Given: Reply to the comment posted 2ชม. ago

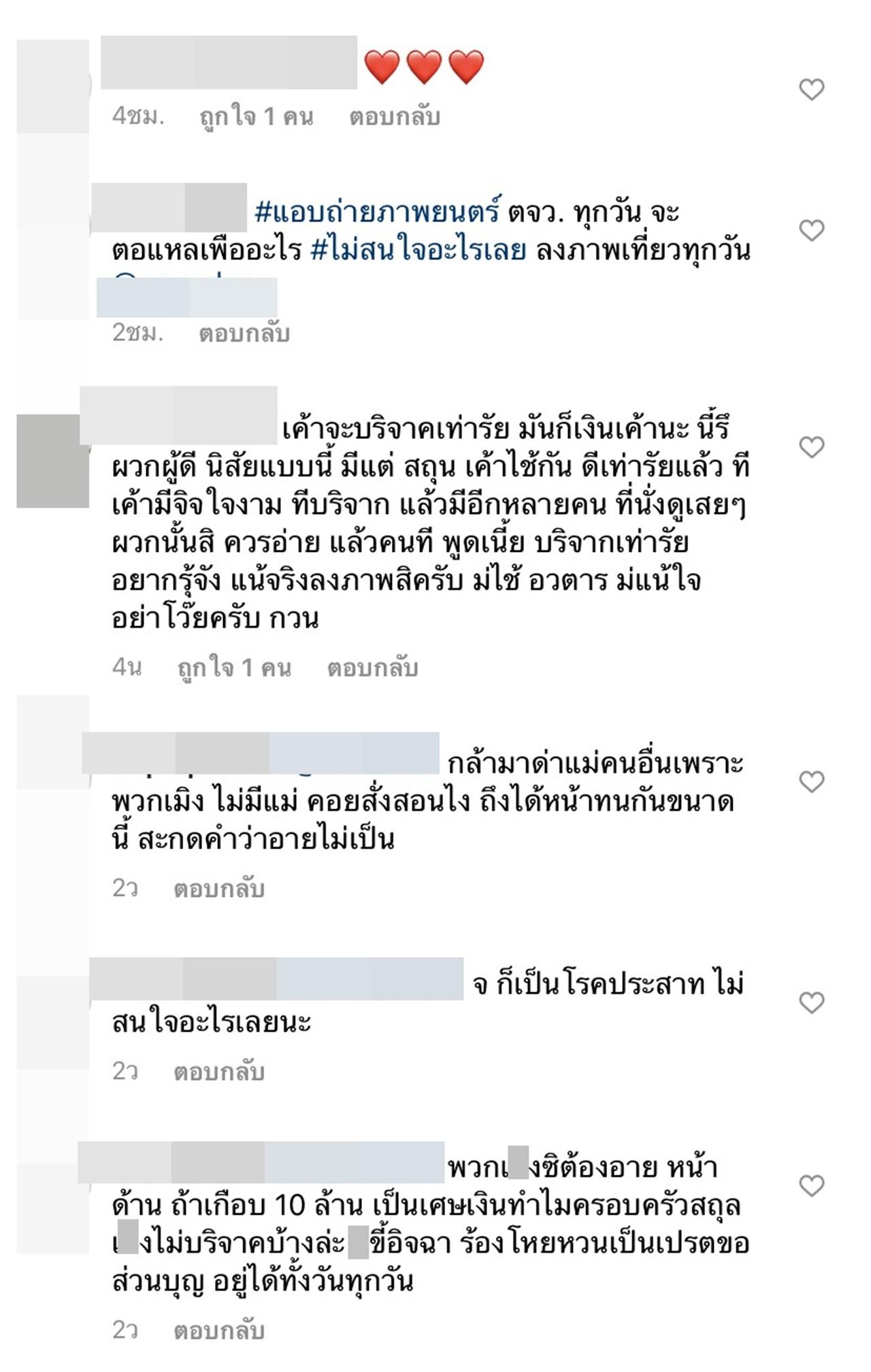Looking at the screenshot, I should point(244,333).
